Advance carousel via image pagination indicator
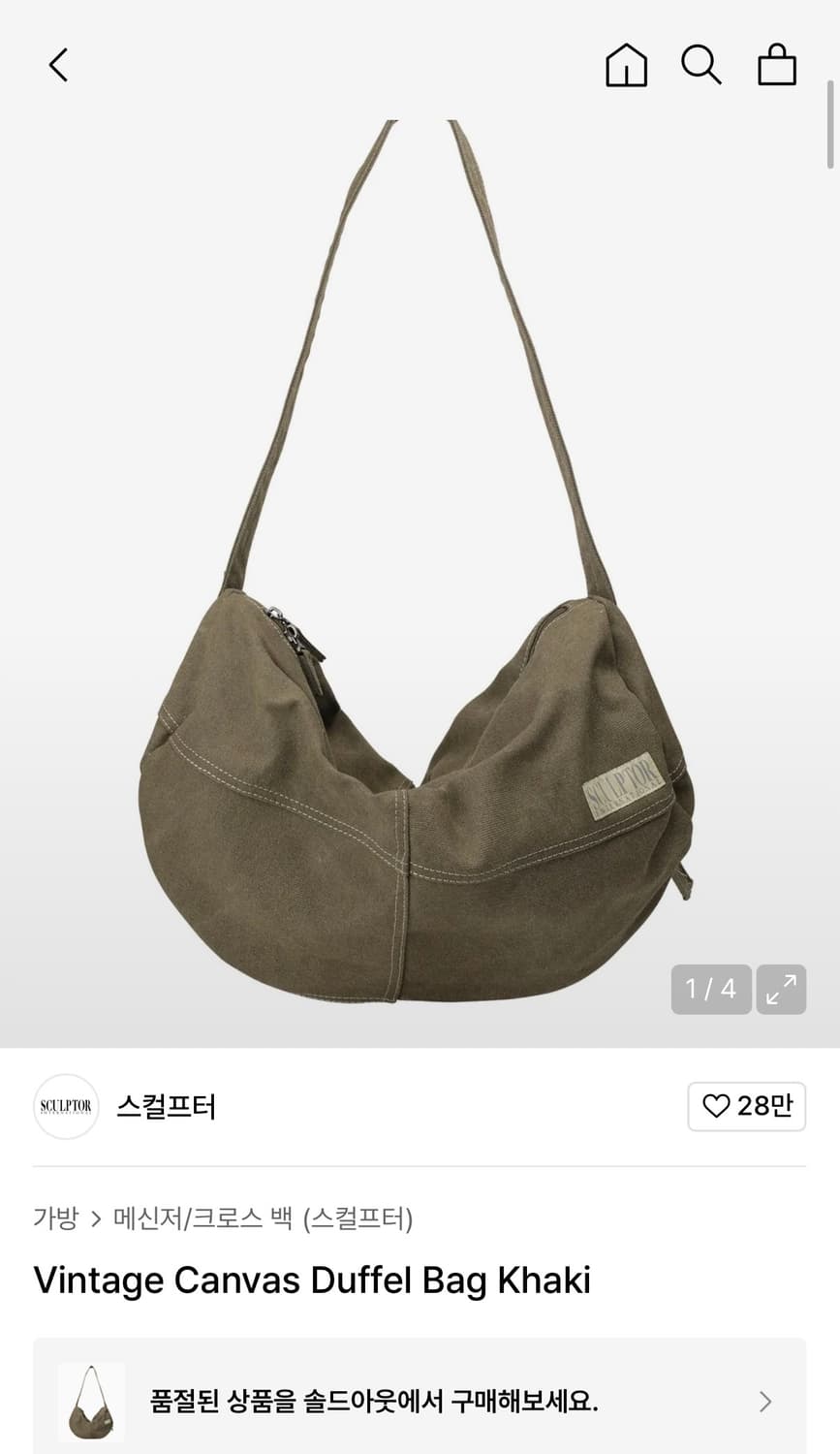 pyautogui.click(x=711, y=990)
